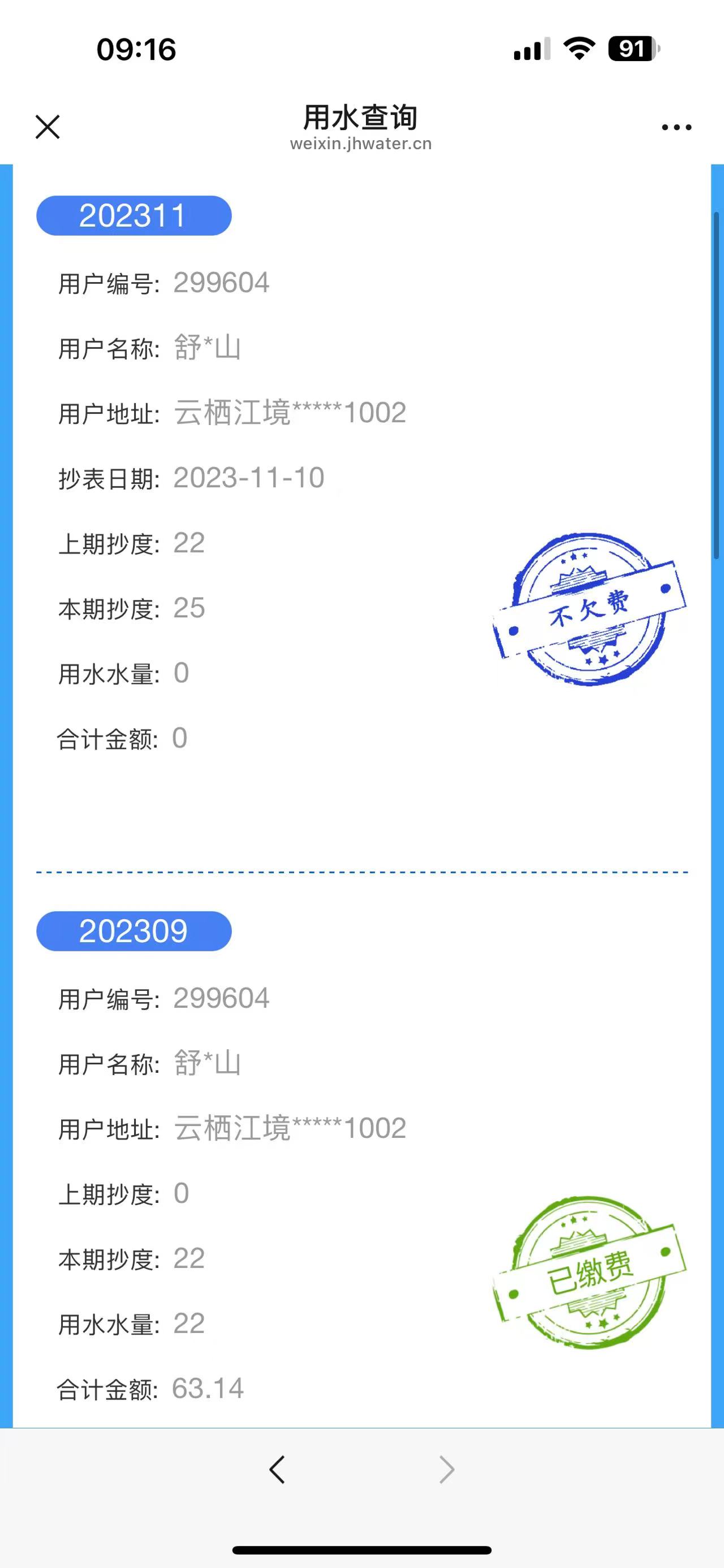Go back to the previous page
The height and width of the screenshot is (1568, 724).
[x=277, y=1470]
